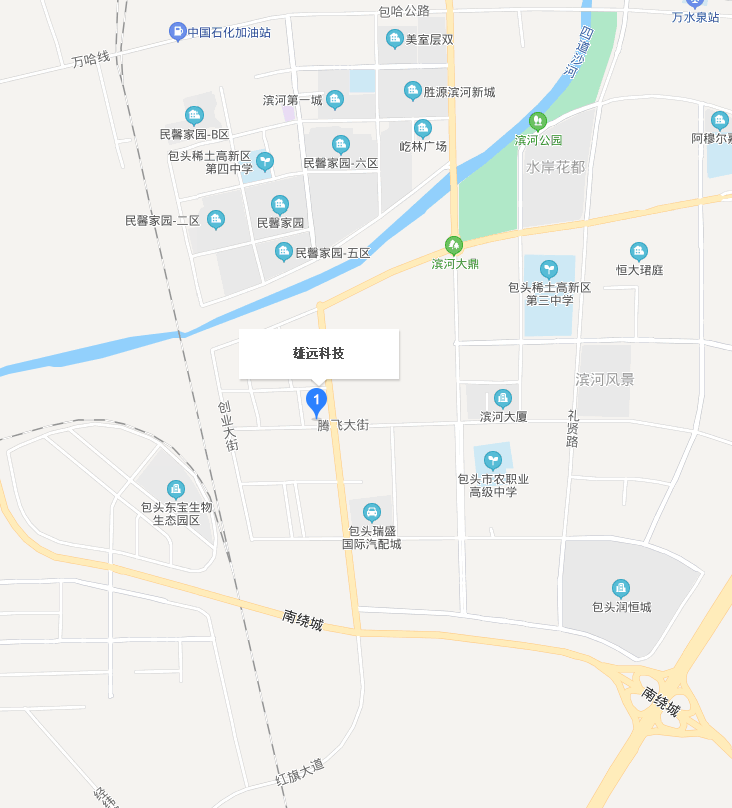The width and height of the screenshot is (732, 808).
Task: Tap the 包头瑞盛国际汽配城 marker
Action: tap(372, 512)
